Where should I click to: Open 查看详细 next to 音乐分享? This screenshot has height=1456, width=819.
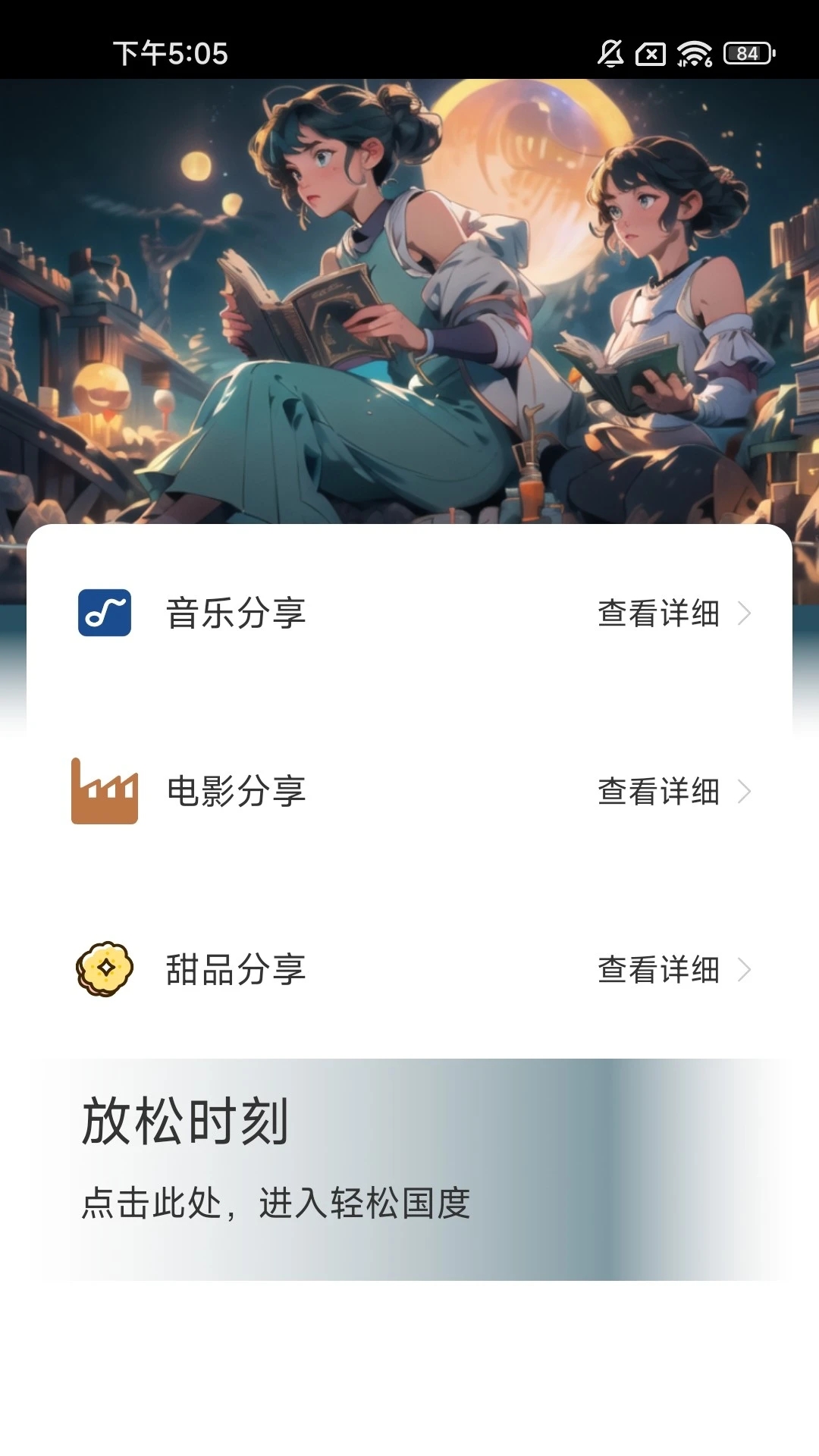point(657,615)
